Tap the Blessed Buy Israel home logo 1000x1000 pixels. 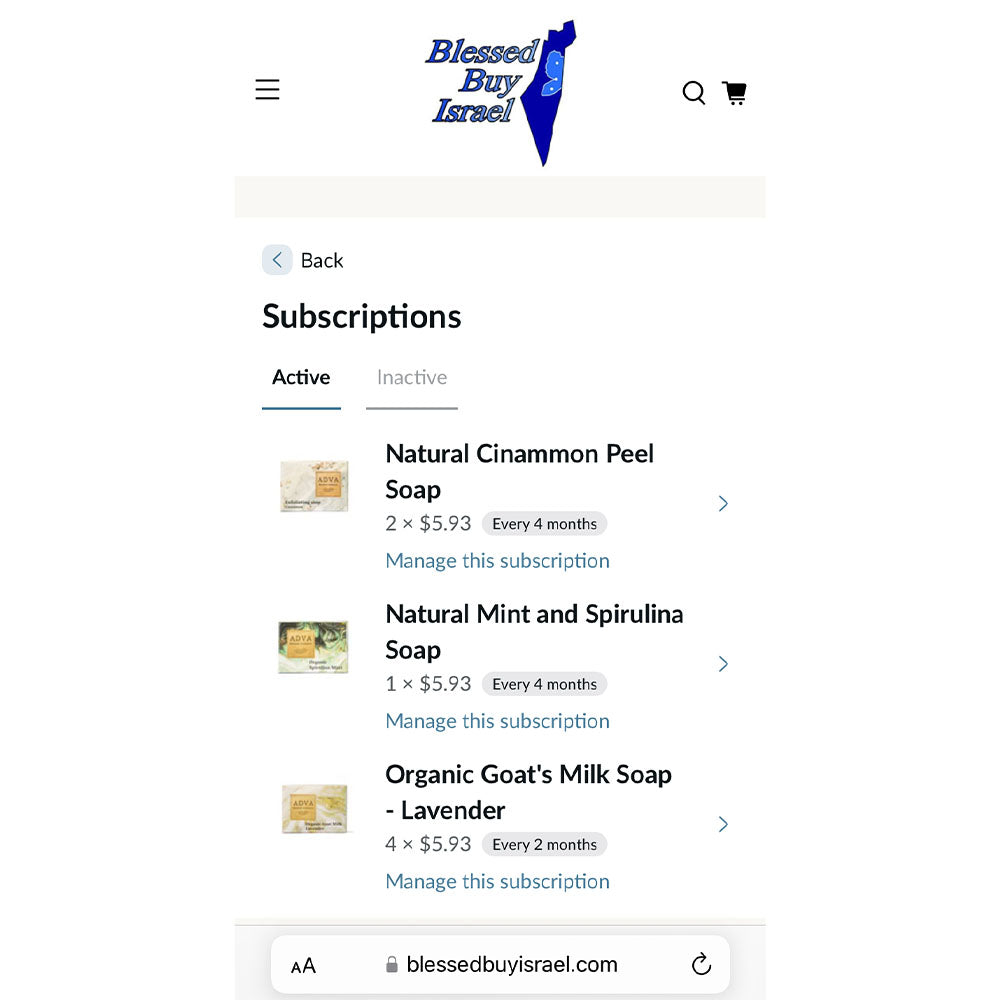point(500,92)
